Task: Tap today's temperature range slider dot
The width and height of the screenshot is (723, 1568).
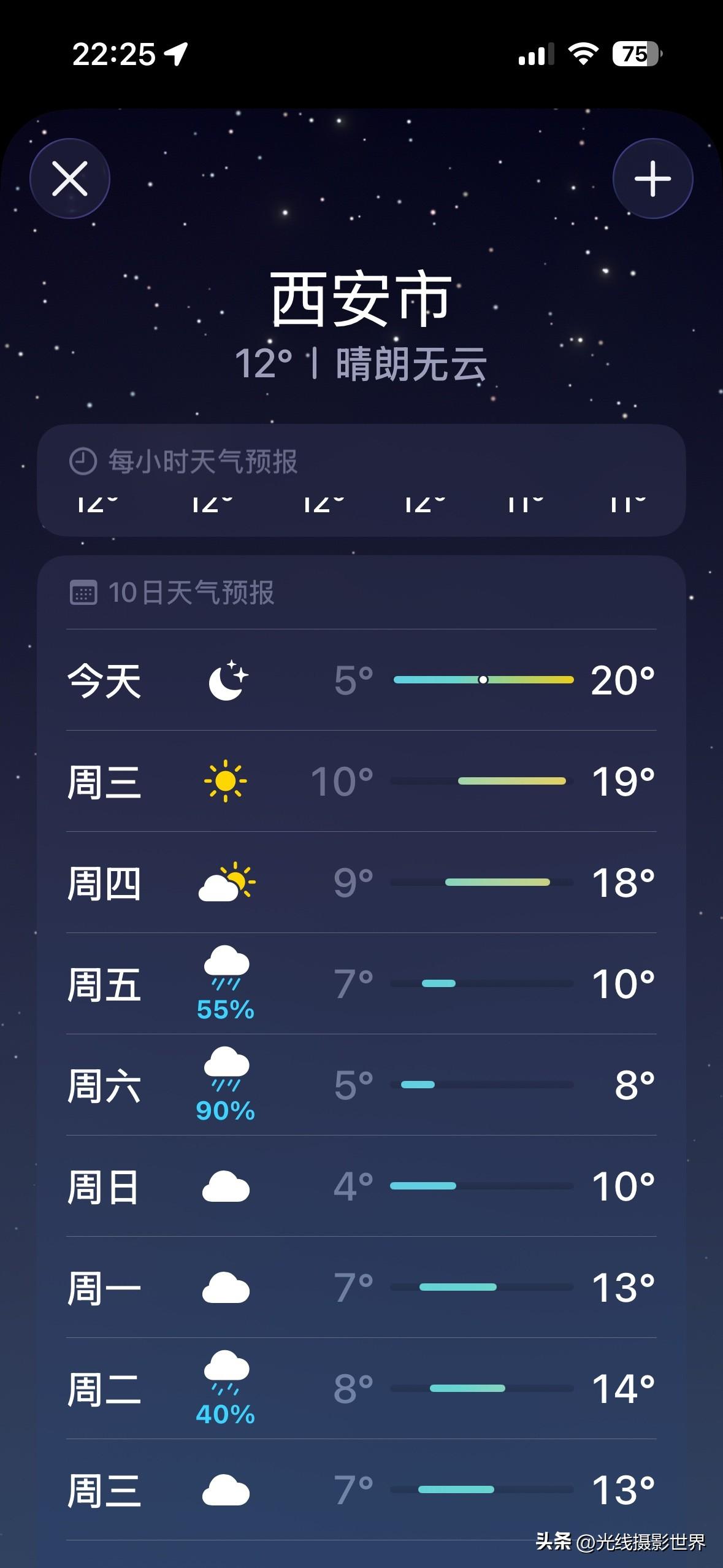Action: (483, 680)
